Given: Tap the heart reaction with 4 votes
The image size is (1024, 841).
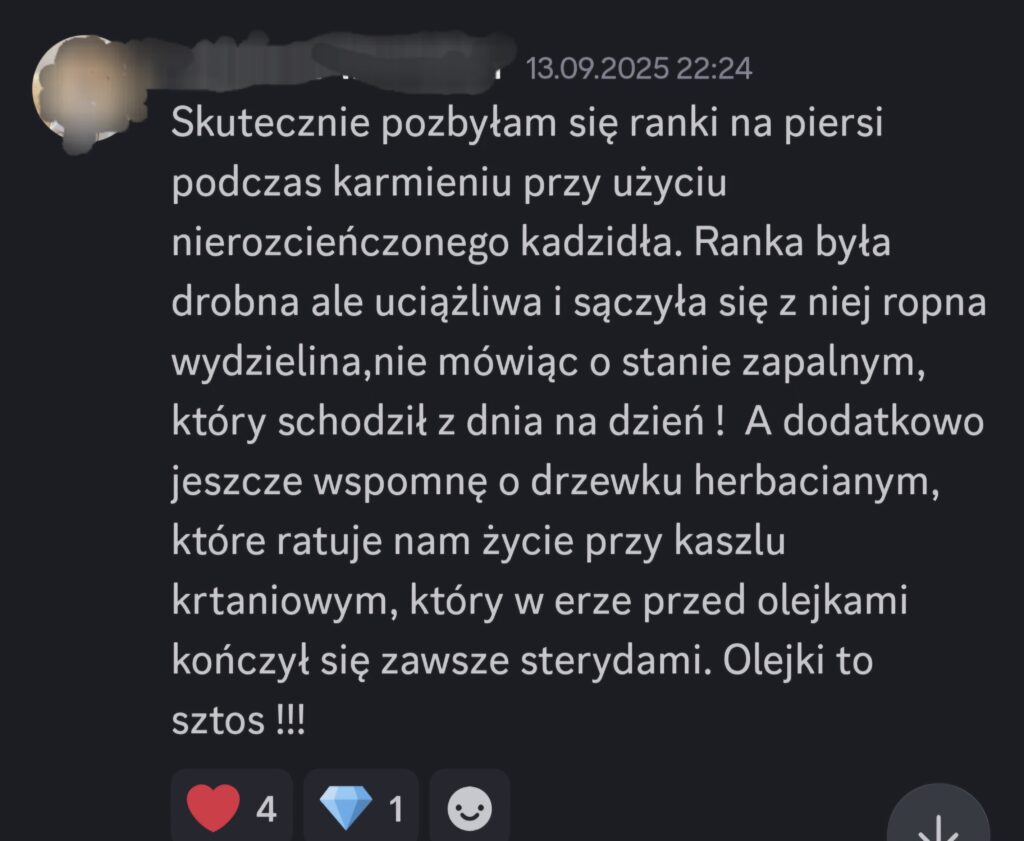Looking at the screenshot, I should pyautogui.click(x=231, y=808).
